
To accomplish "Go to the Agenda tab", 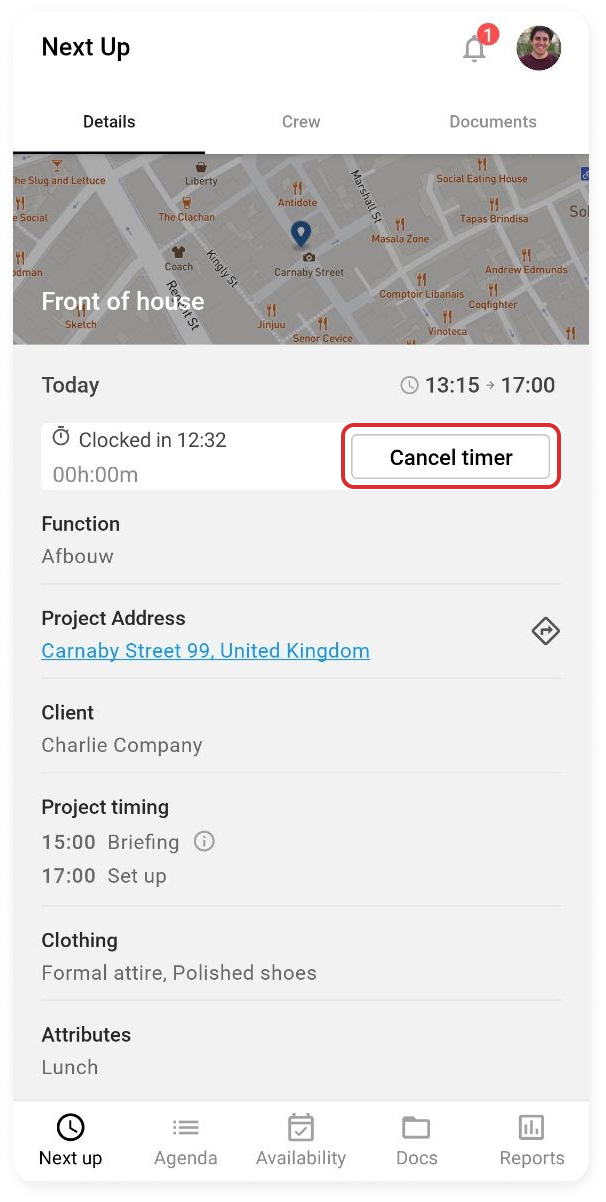I will point(185,1140).
